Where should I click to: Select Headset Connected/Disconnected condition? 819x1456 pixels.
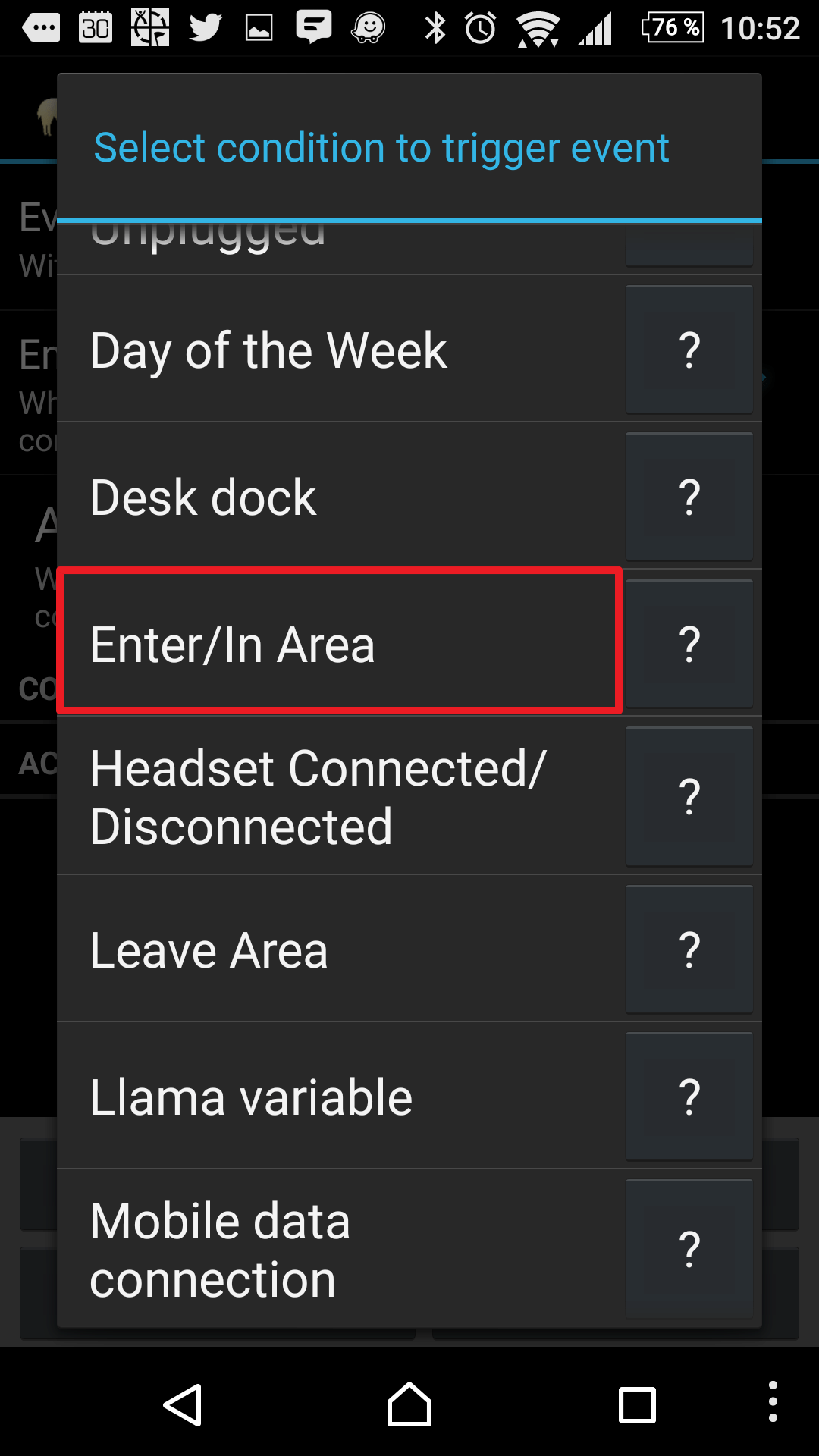340,796
